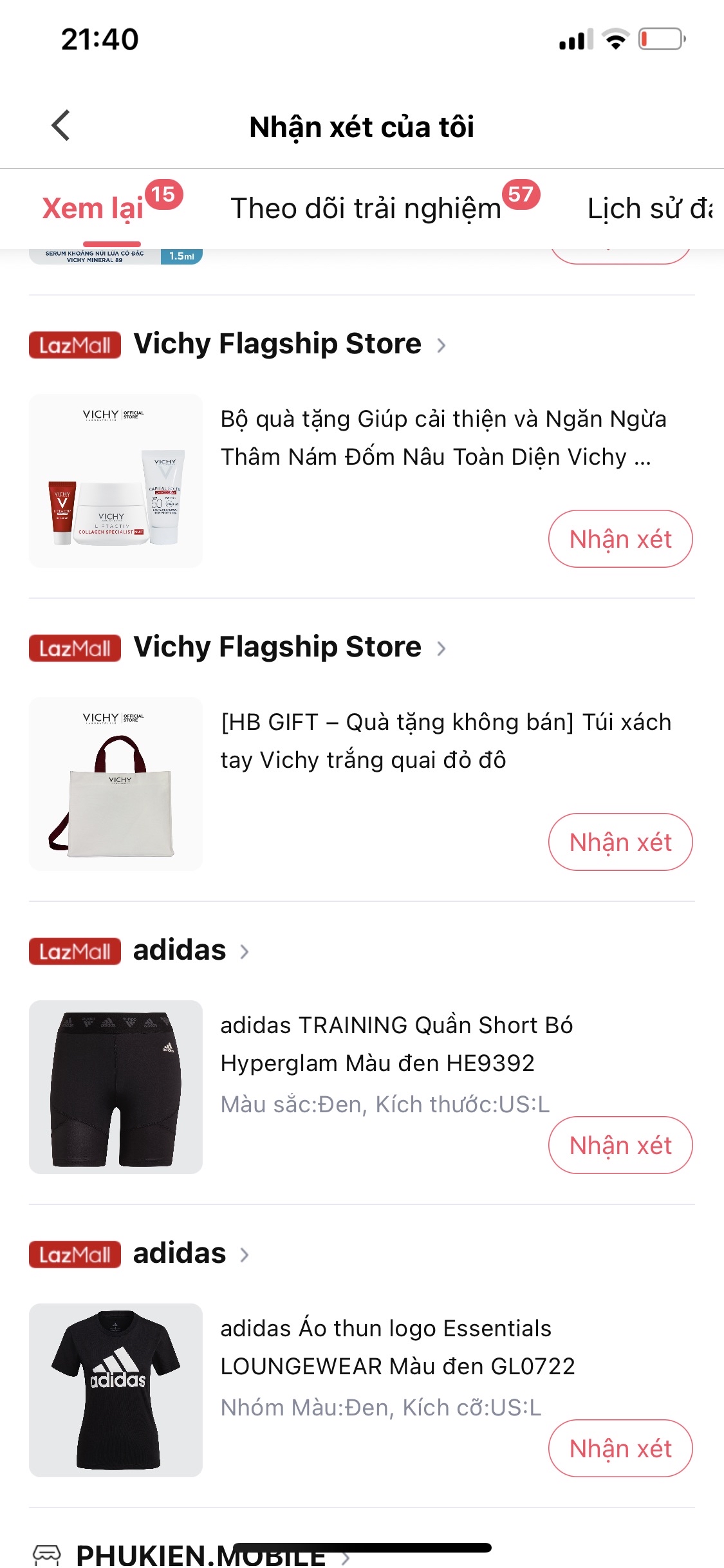Go back from Nhận xét của tôi
The image size is (724, 1568).
pyautogui.click(x=60, y=126)
